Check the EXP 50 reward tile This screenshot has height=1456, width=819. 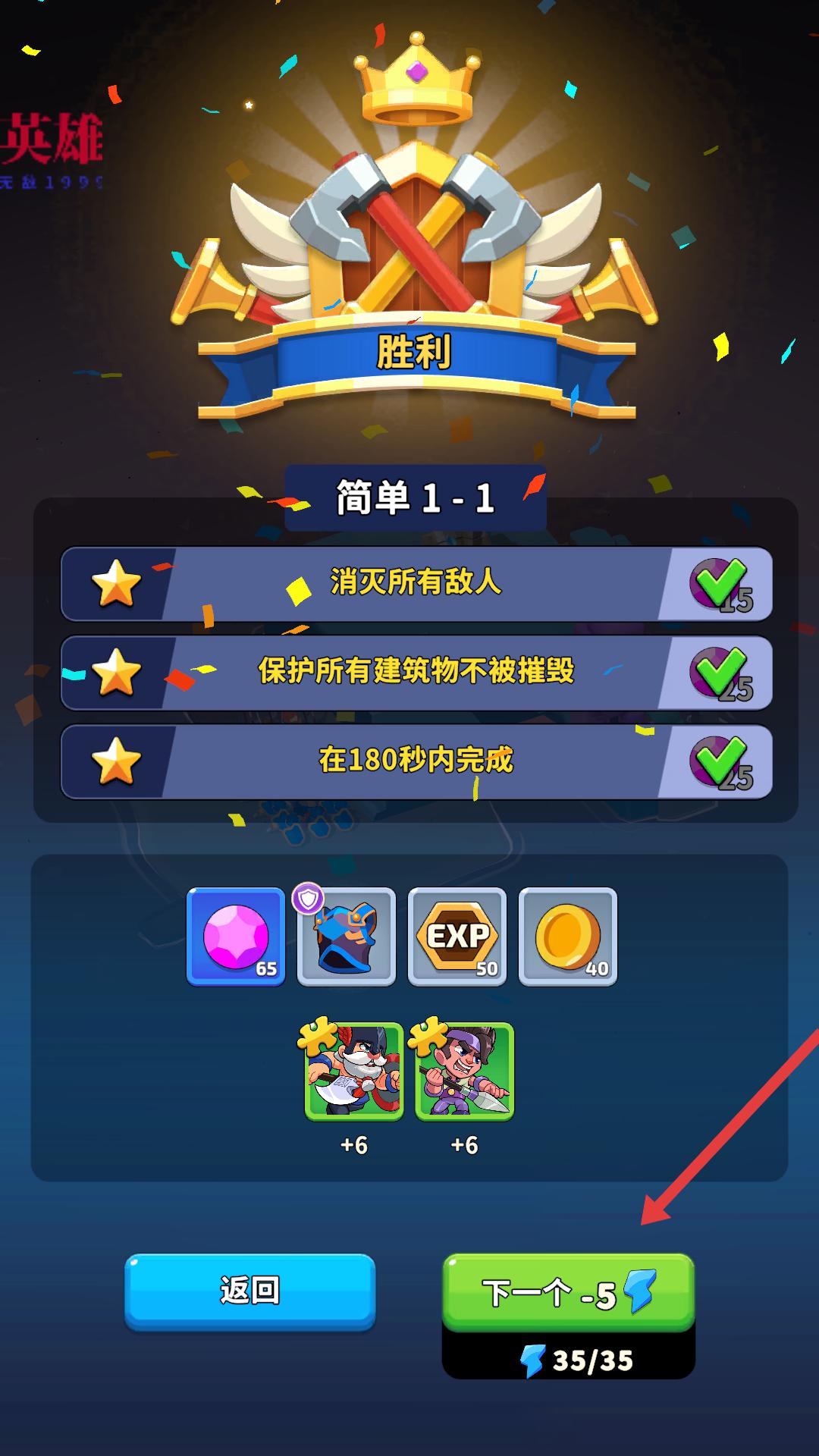(457, 937)
